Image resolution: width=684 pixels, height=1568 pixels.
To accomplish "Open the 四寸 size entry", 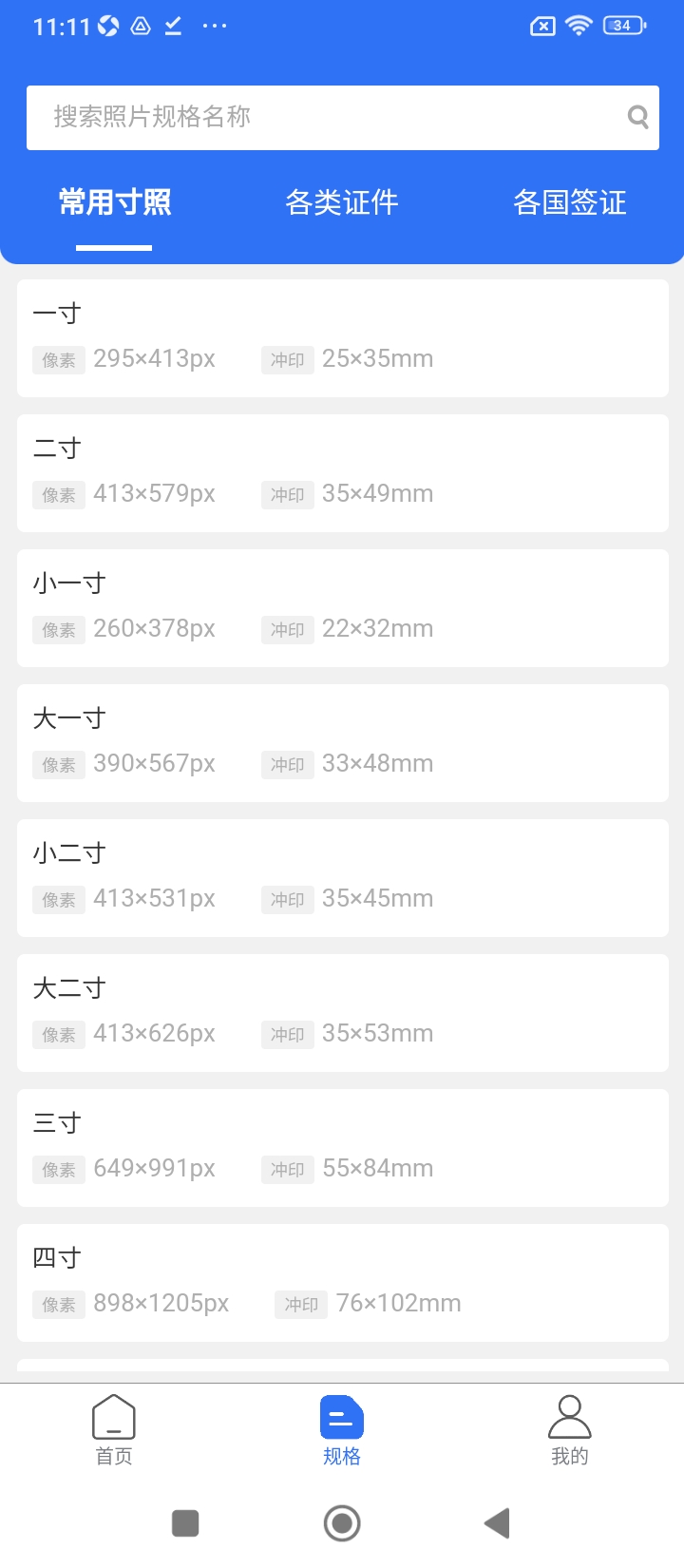I will tap(342, 1283).
